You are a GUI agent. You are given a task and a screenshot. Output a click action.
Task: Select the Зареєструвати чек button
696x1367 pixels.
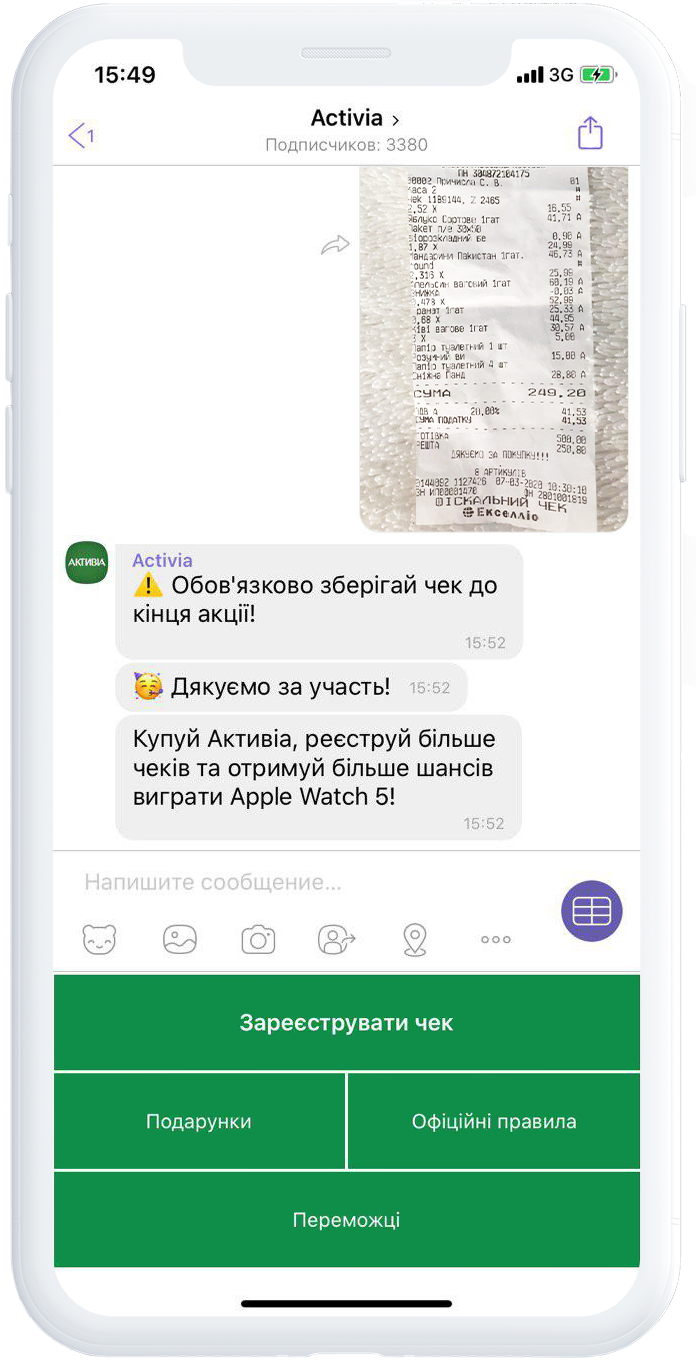[347, 1023]
